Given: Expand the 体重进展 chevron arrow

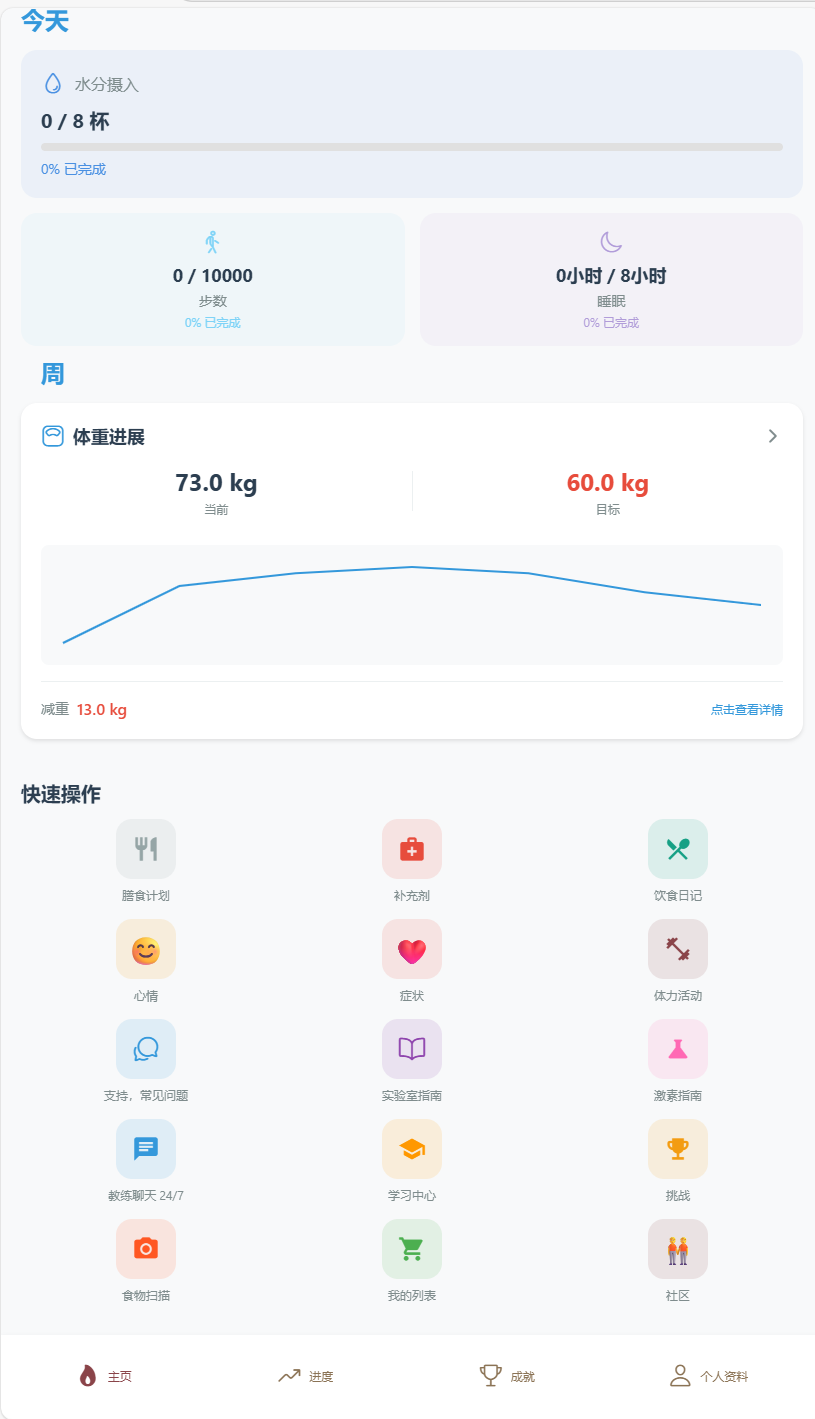Looking at the screenshot, I should pos(772,436).
